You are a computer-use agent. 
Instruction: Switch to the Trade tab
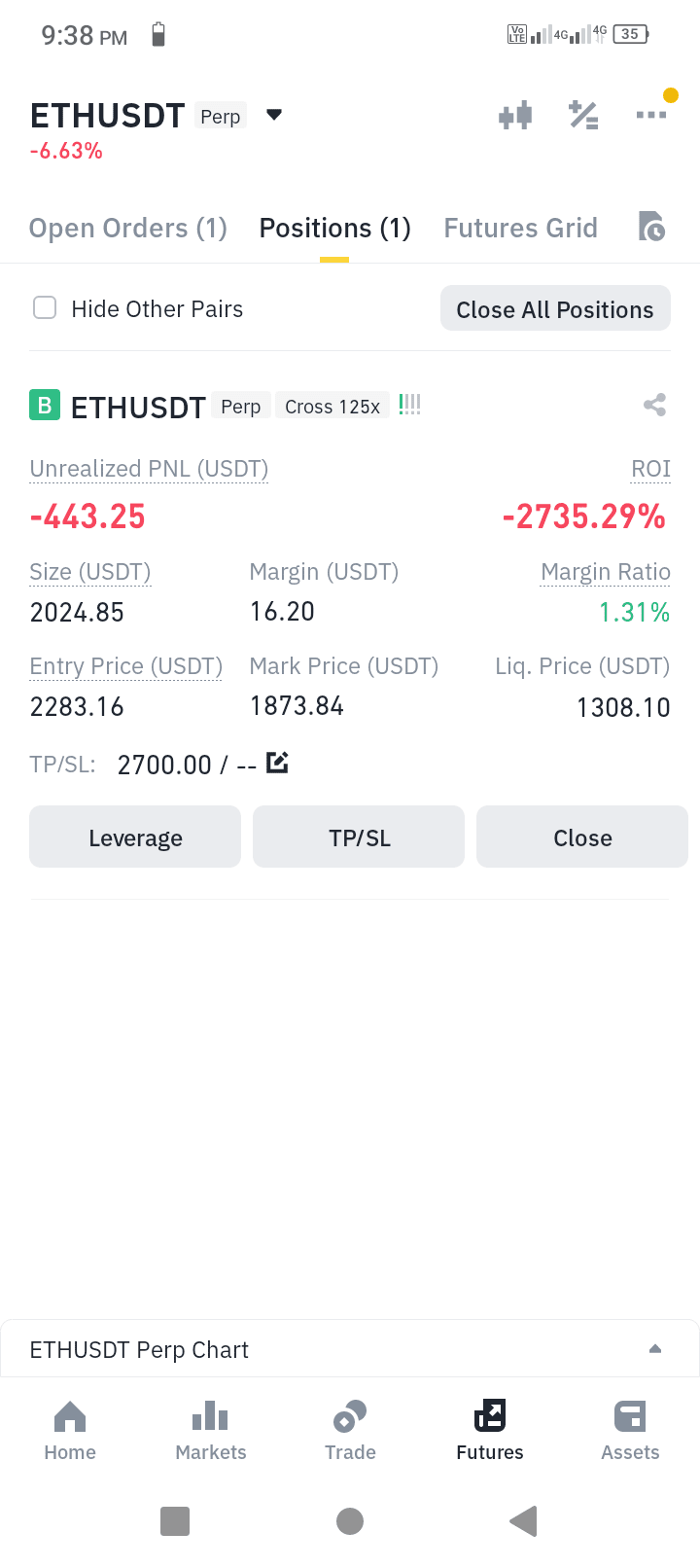tap(350, 1431)
